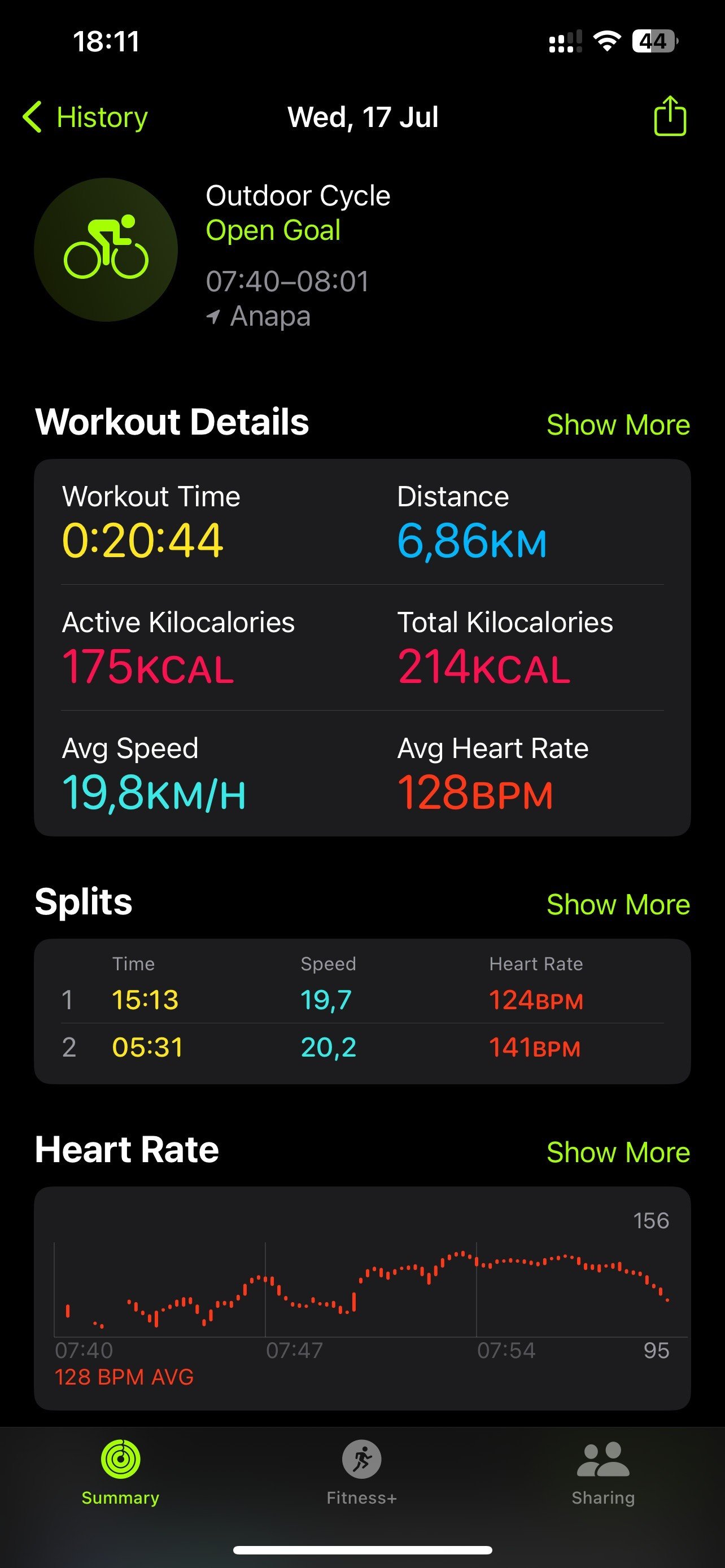The height and width of the screenshot is (1568, 725).
Task: Show more Workout Details
Action: click(x=618, y=425)
